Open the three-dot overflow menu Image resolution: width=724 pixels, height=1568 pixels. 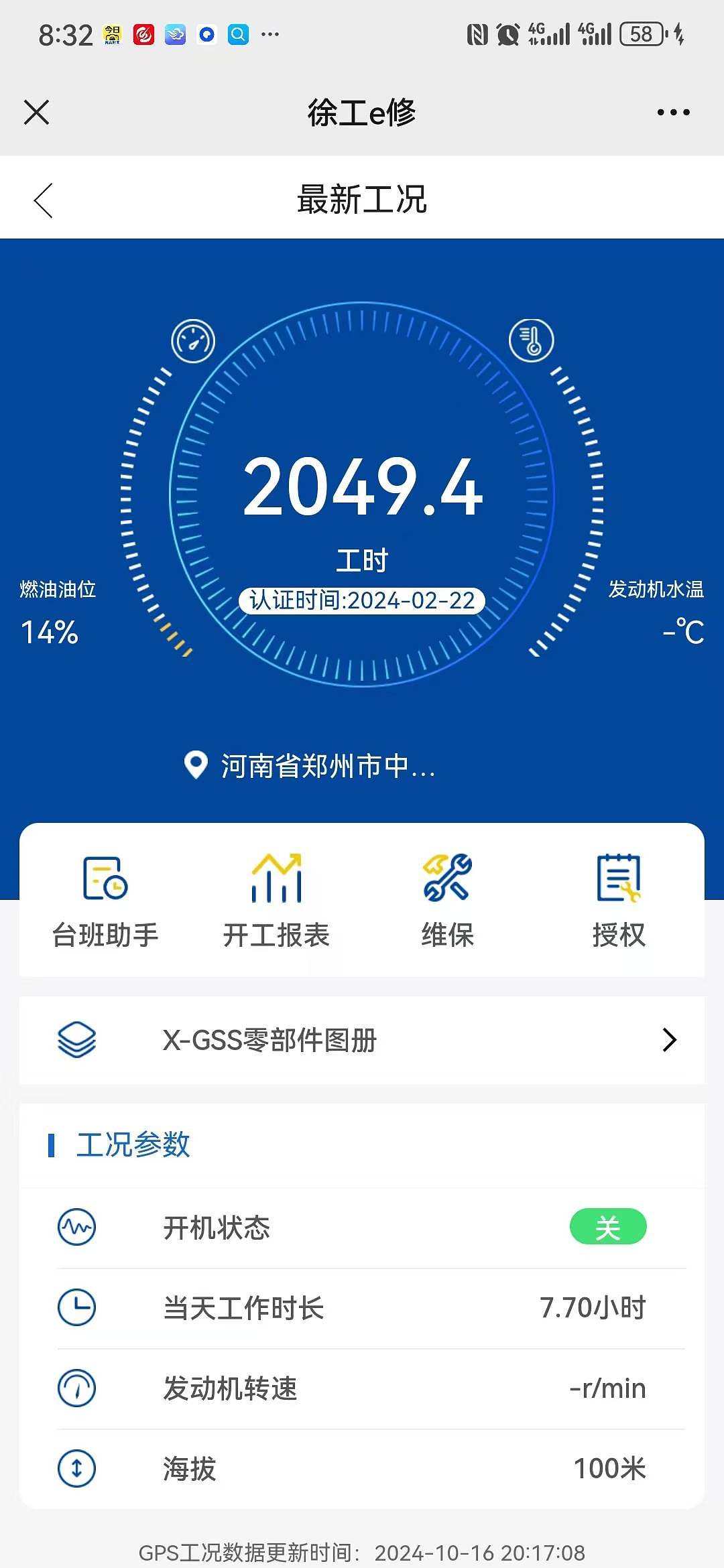pyautogui.click(x=673, y=112)
